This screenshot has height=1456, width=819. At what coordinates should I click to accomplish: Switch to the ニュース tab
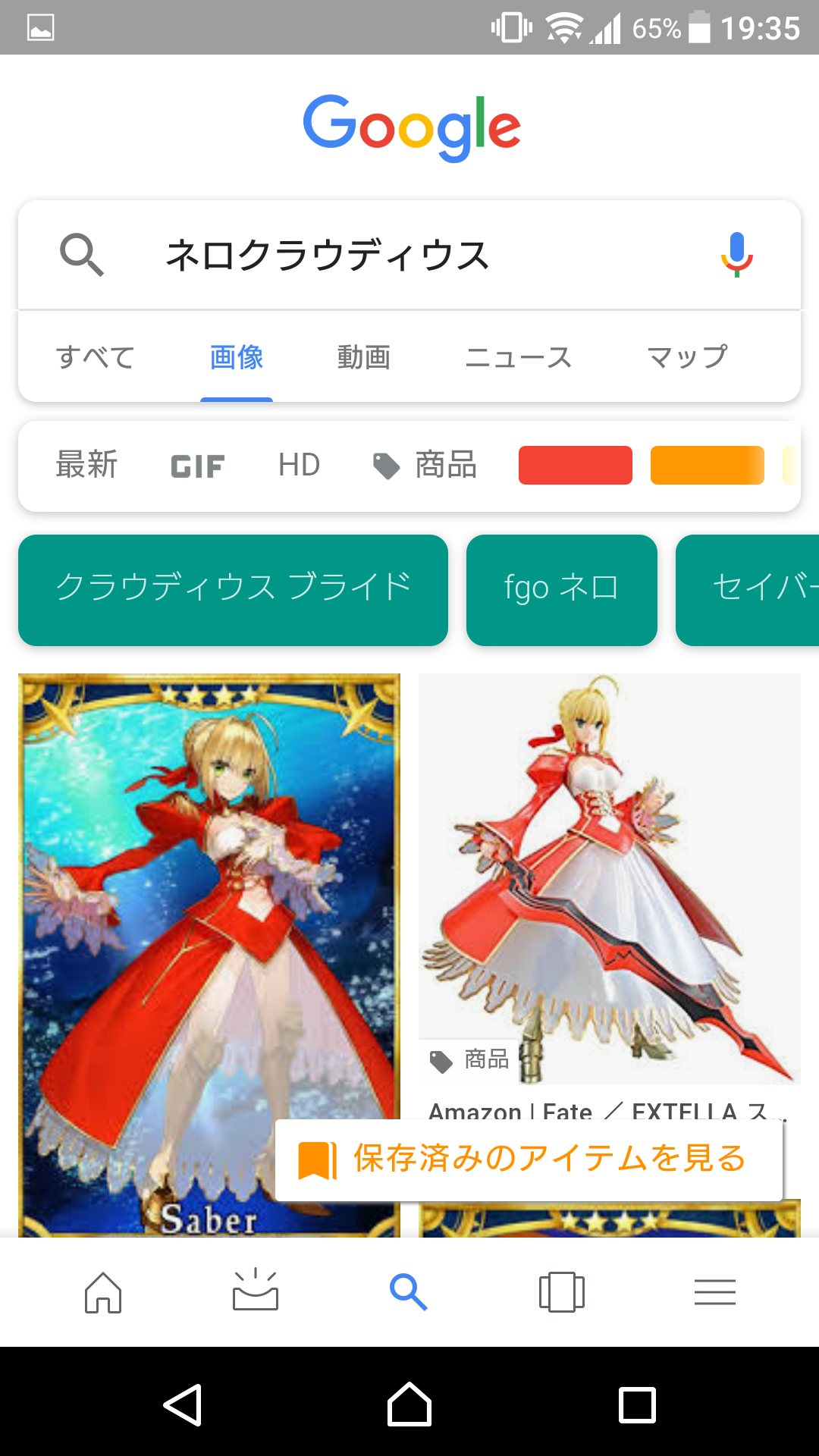tap(518, 357)
